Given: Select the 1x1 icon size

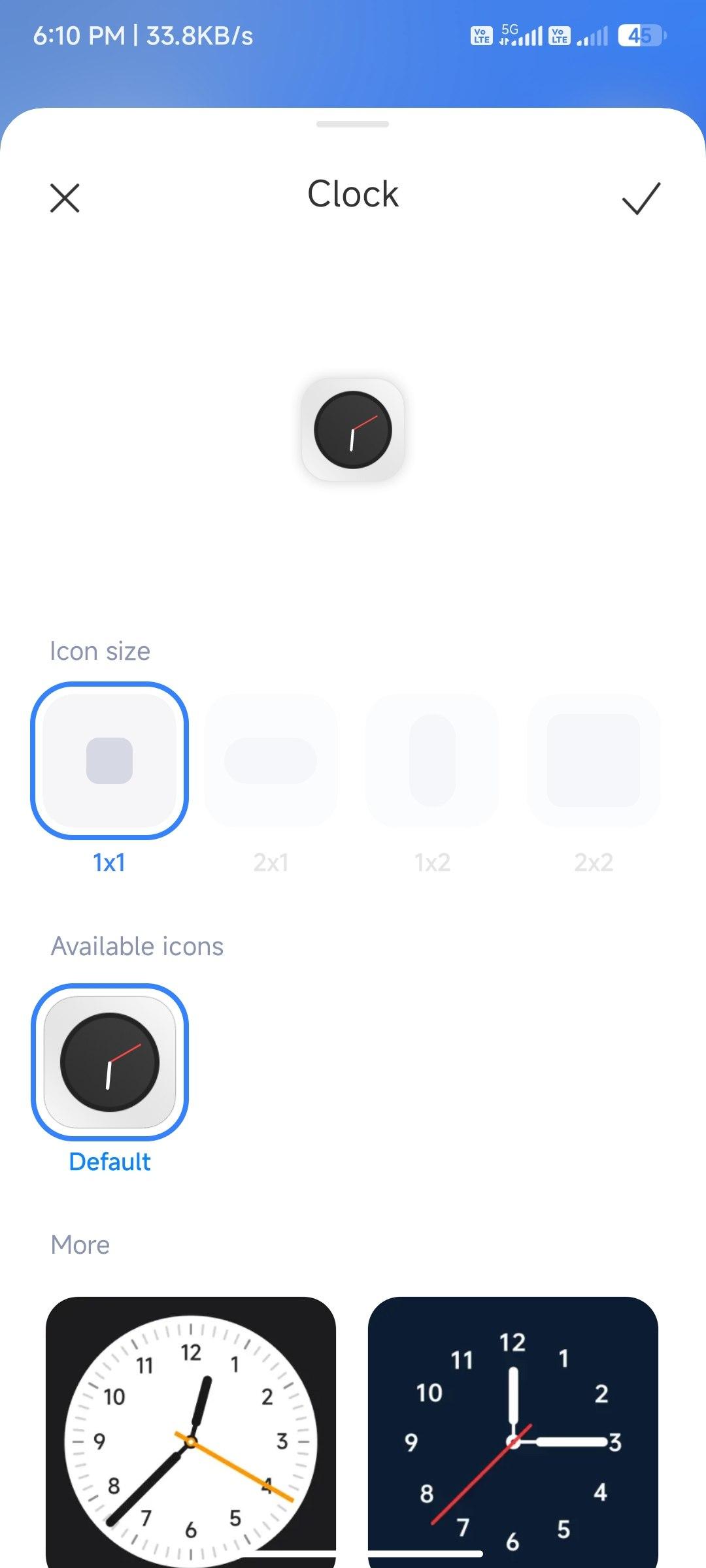Looking at the screenshot, I should click(109, 760).
